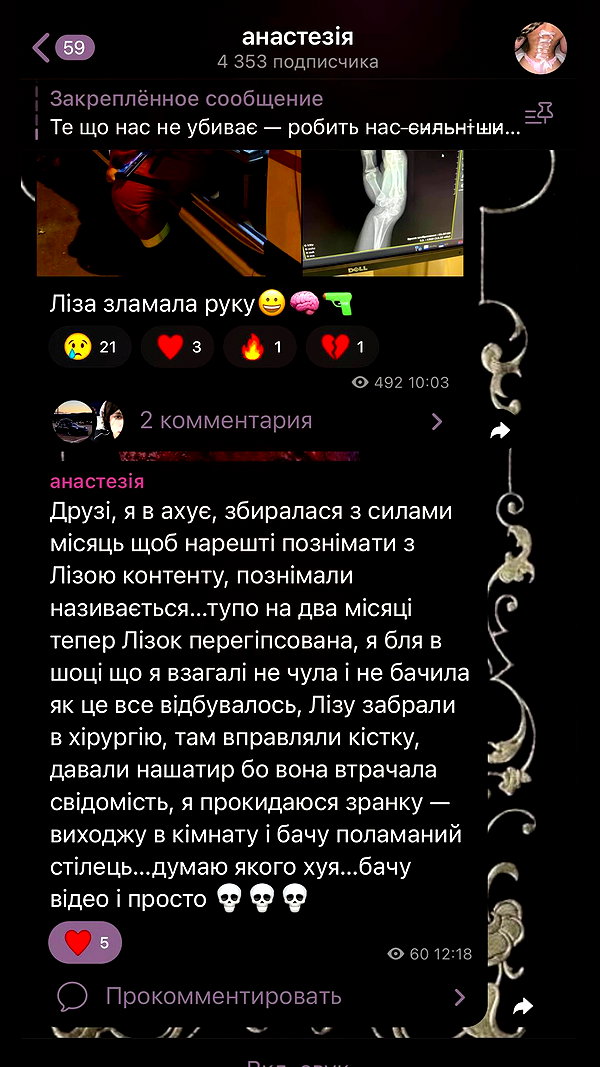
Task: Remove the heart reaction with 5
Action: point(85,942)
